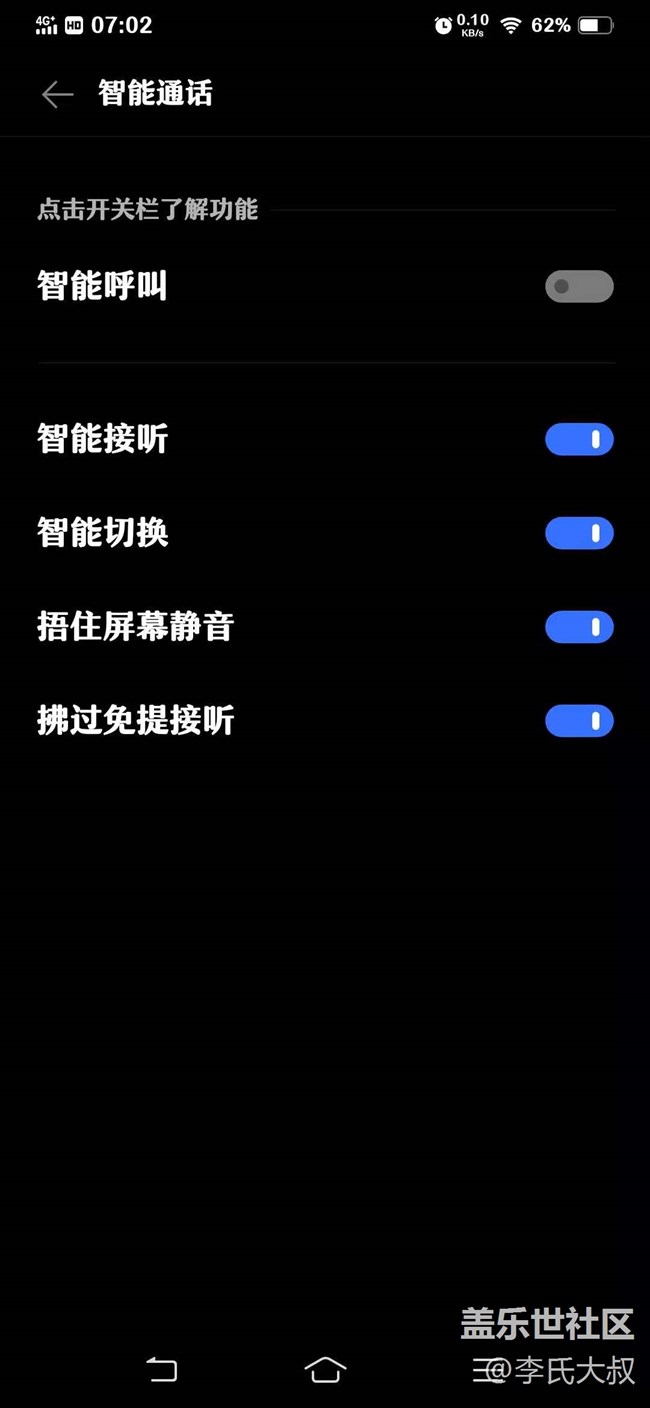Disable the 智能切换 switch

tap(578, 533)
